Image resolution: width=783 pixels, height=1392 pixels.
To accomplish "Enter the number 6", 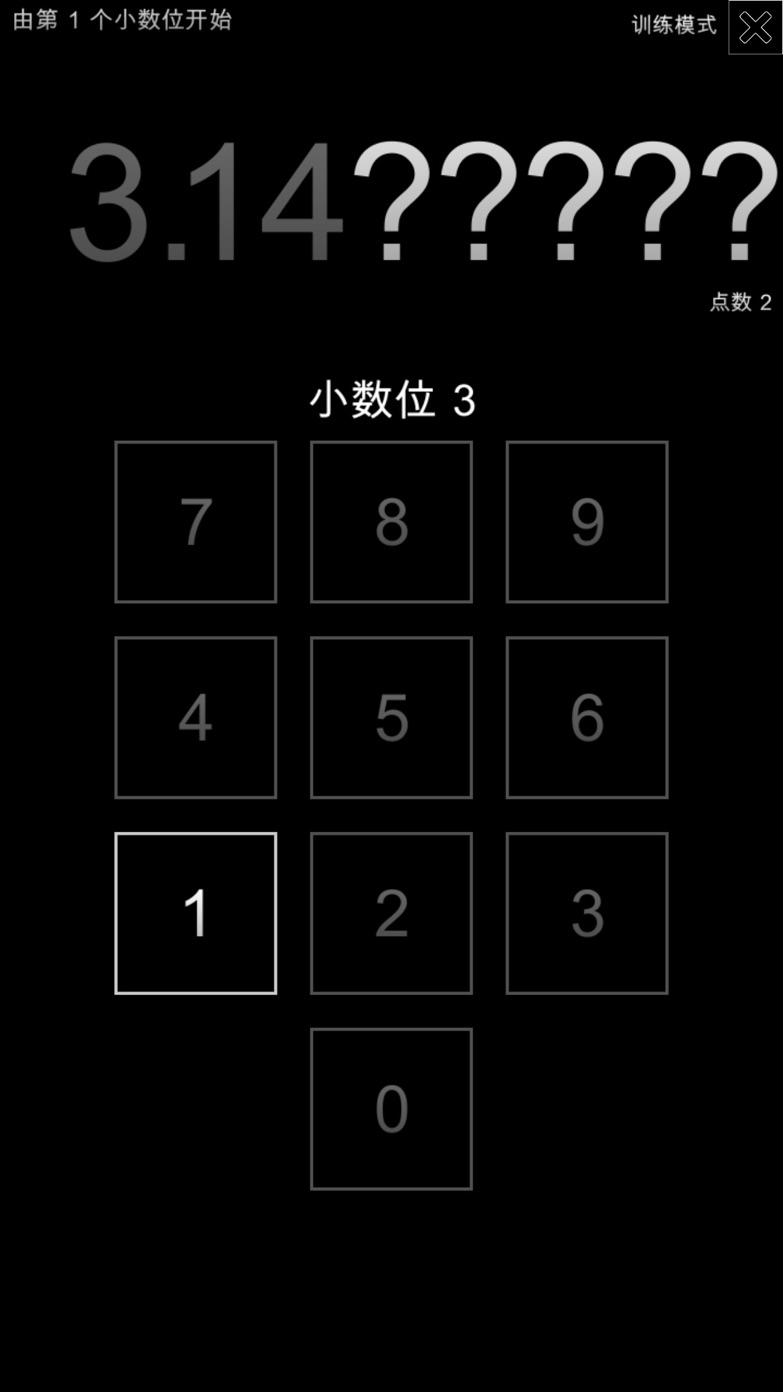I will [x=587, y=717].
